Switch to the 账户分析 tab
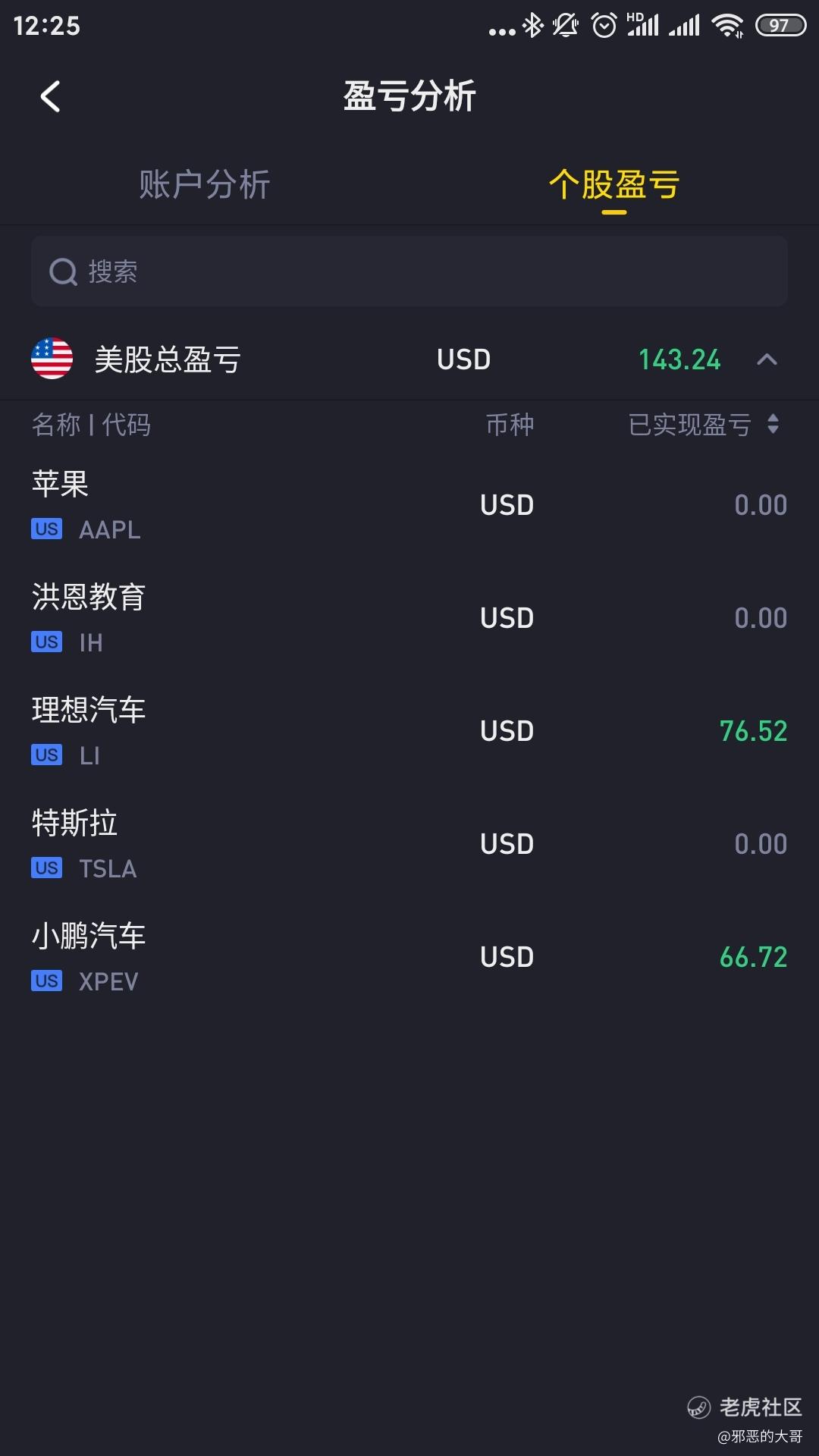The width and height of the screenshot is (819, 1456). [205, 184]
